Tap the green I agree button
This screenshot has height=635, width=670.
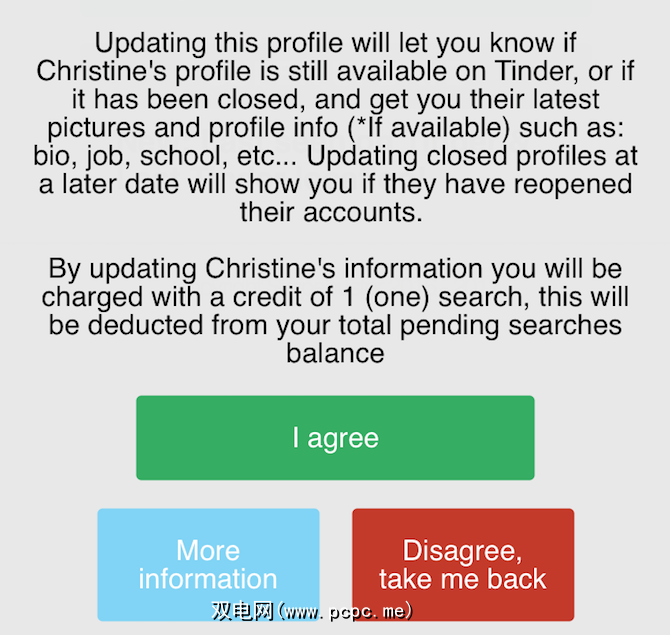335,438
